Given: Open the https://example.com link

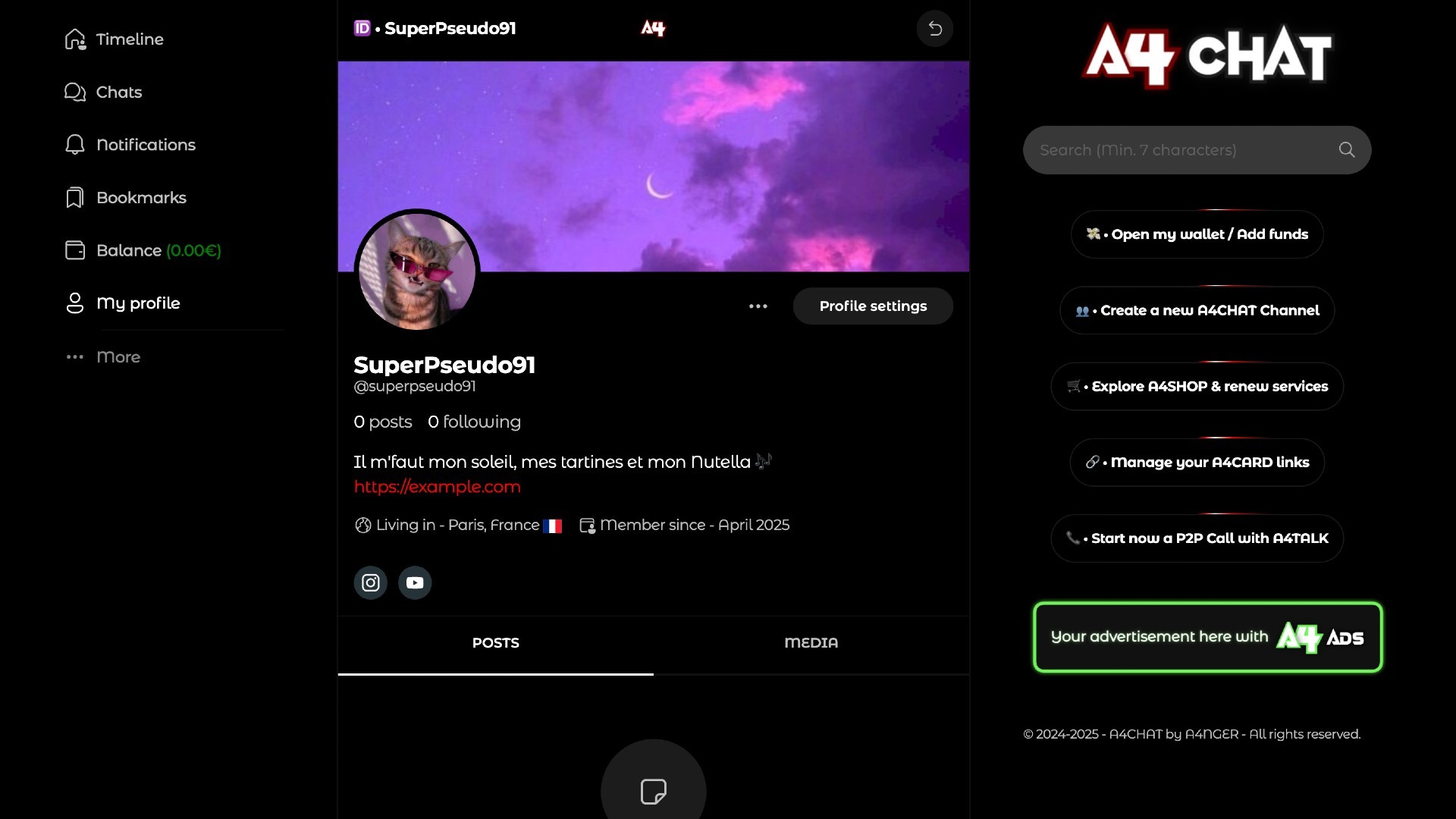Looking at the screenshot, I should (437, 487).
